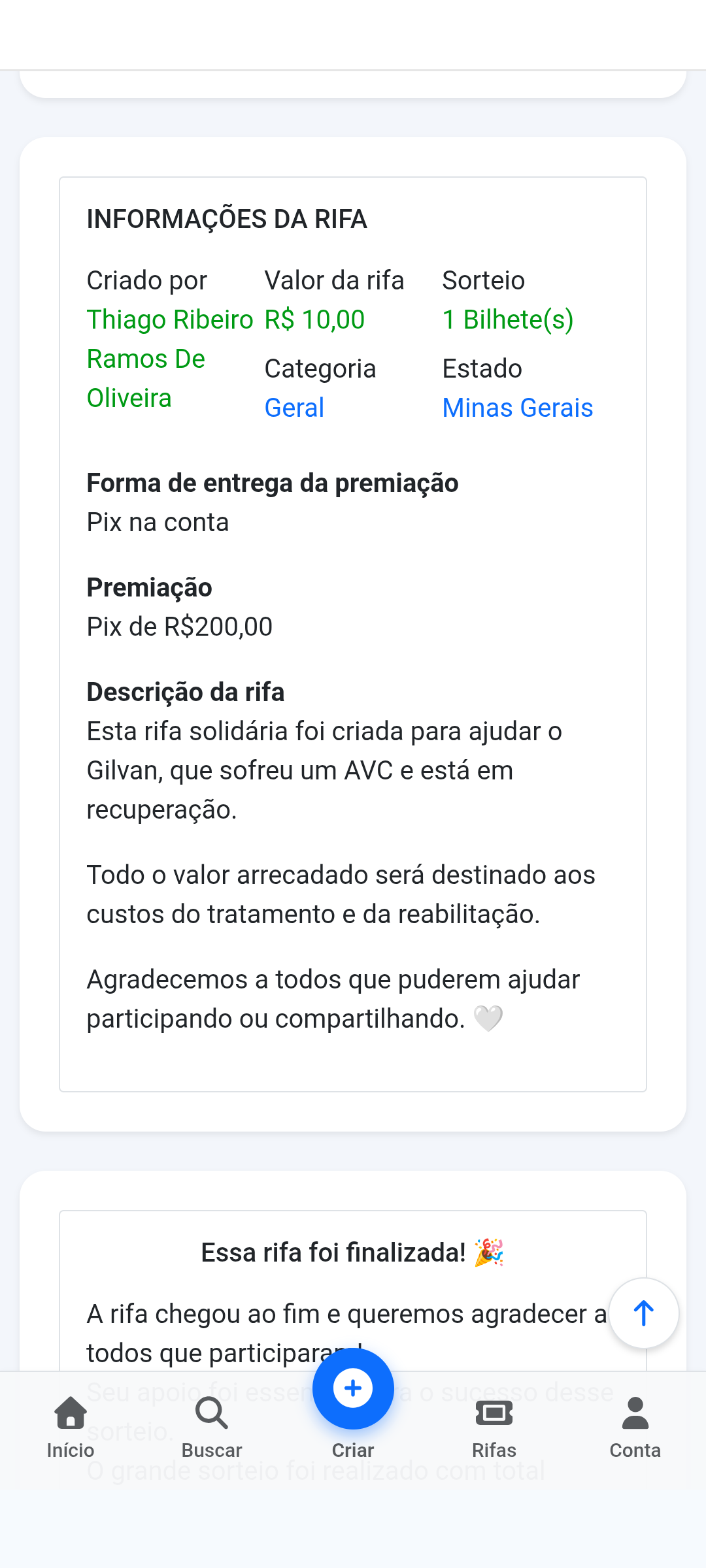Open creator profile Thiago Ribeiro Ramos
The width and height of the screenshot is (706, 1568).
[x=170, y=358]
